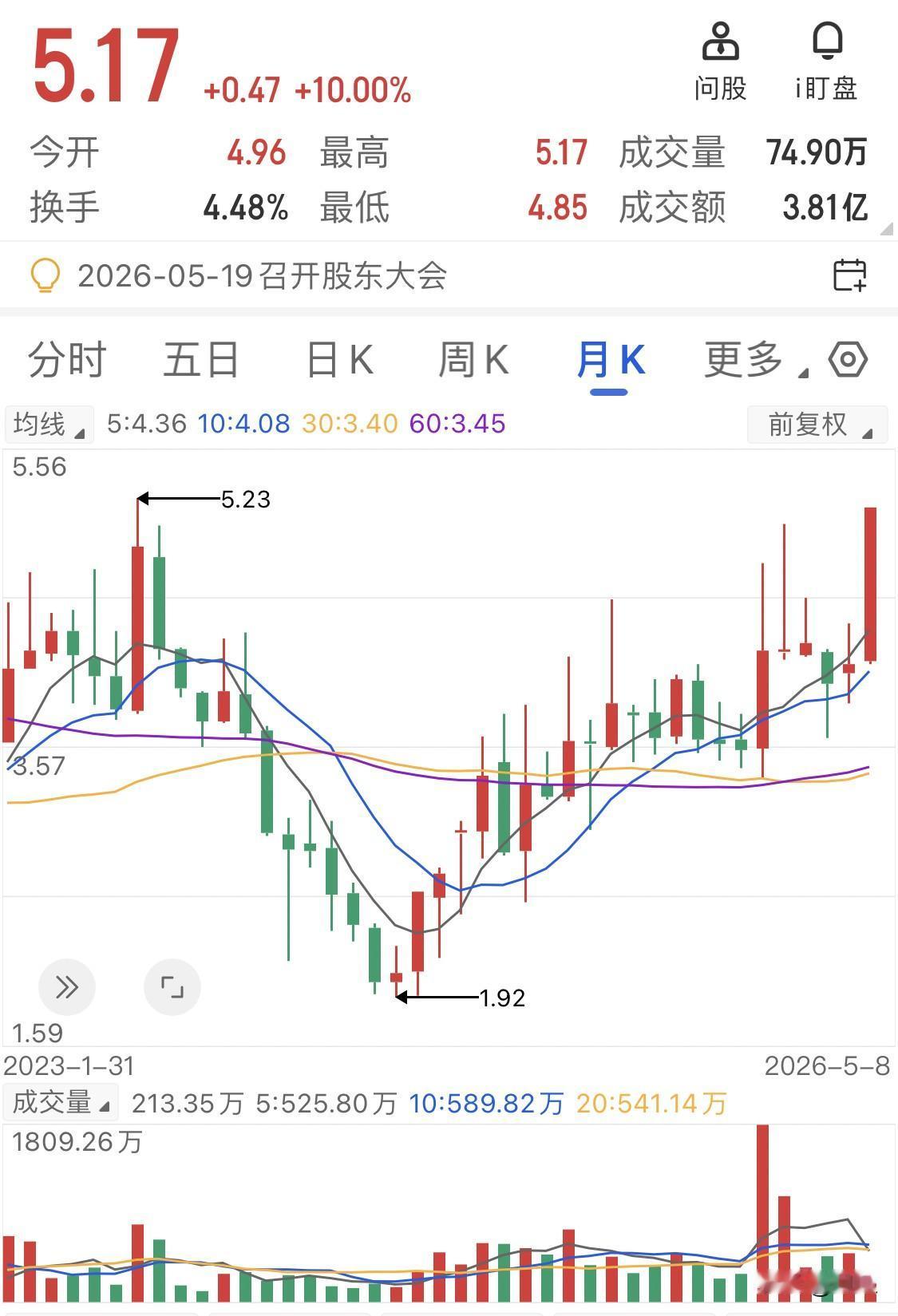This screenshot has height=1316, width=898.
Task: Switch to the 日K chart tab
Action: pos(340,360)
